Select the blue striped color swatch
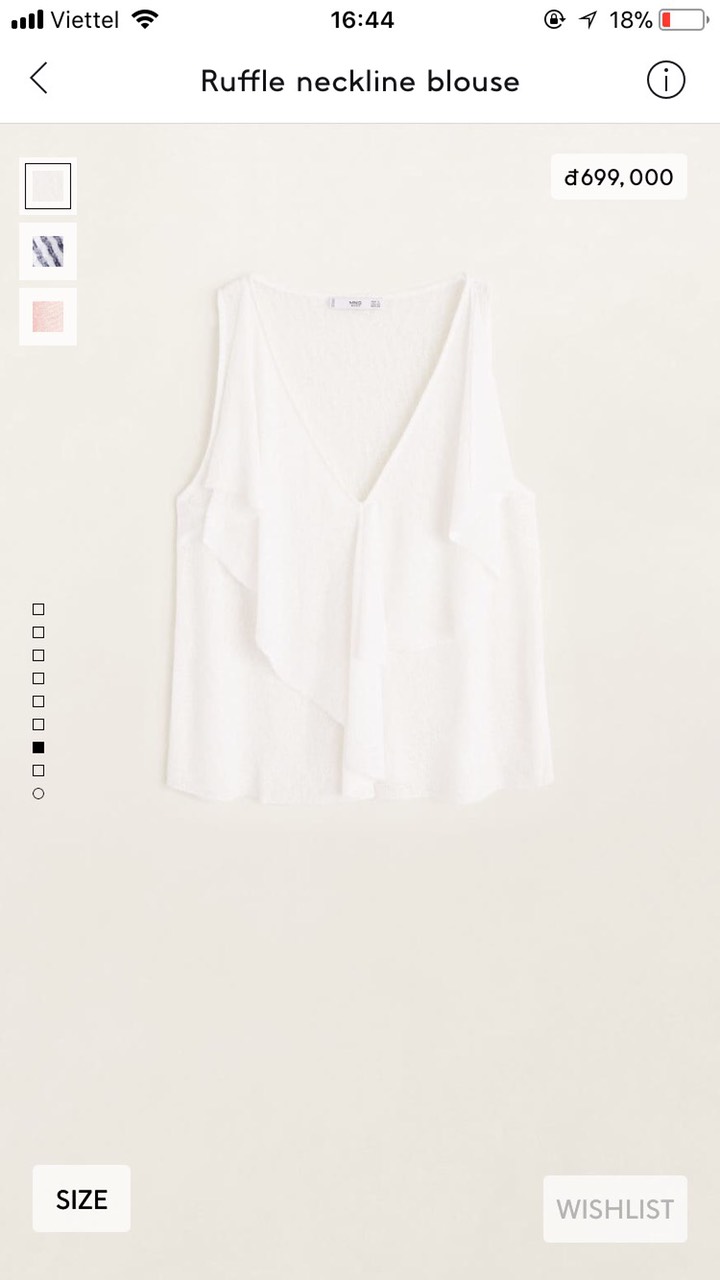 coord(48,251)
